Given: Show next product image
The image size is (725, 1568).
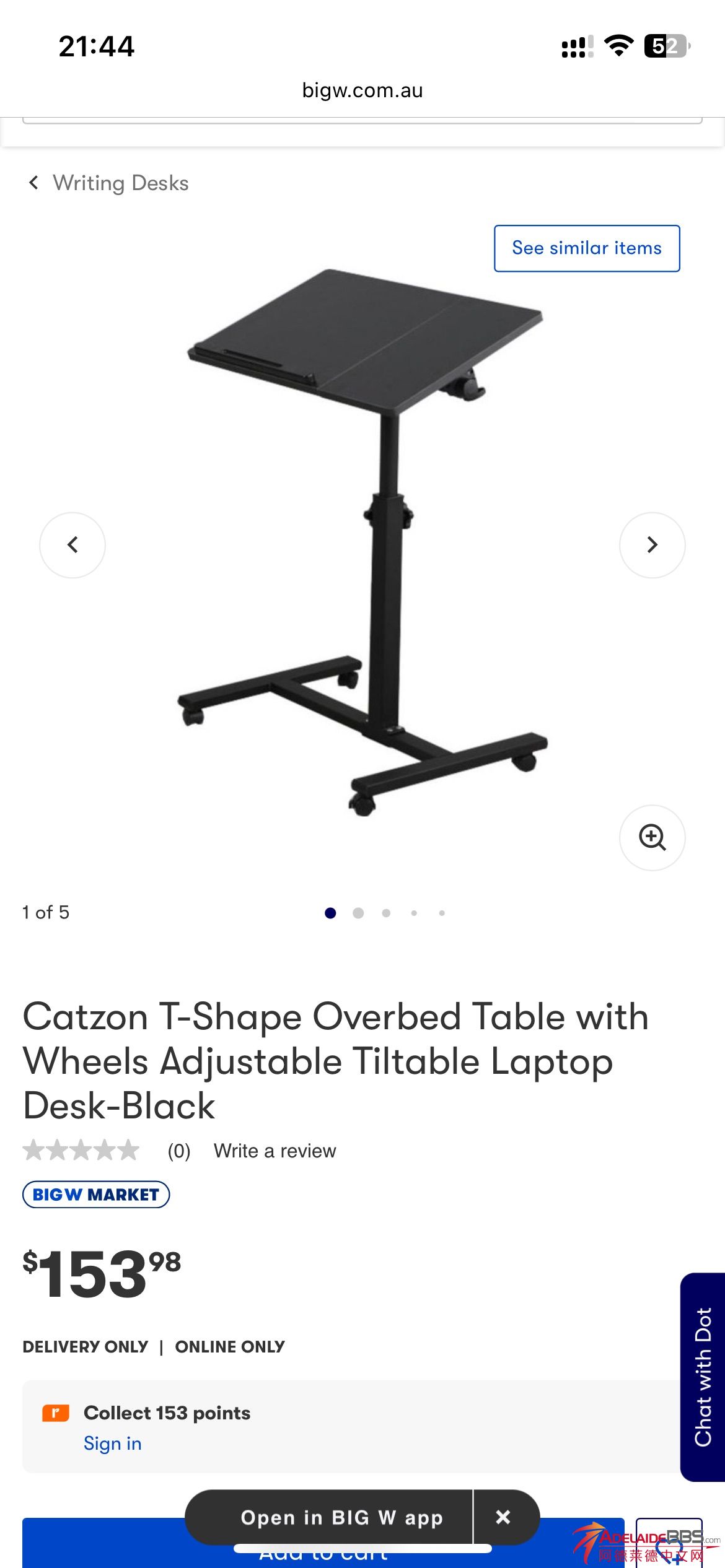Looking at the screenshot, I should [x=652, y=545].
